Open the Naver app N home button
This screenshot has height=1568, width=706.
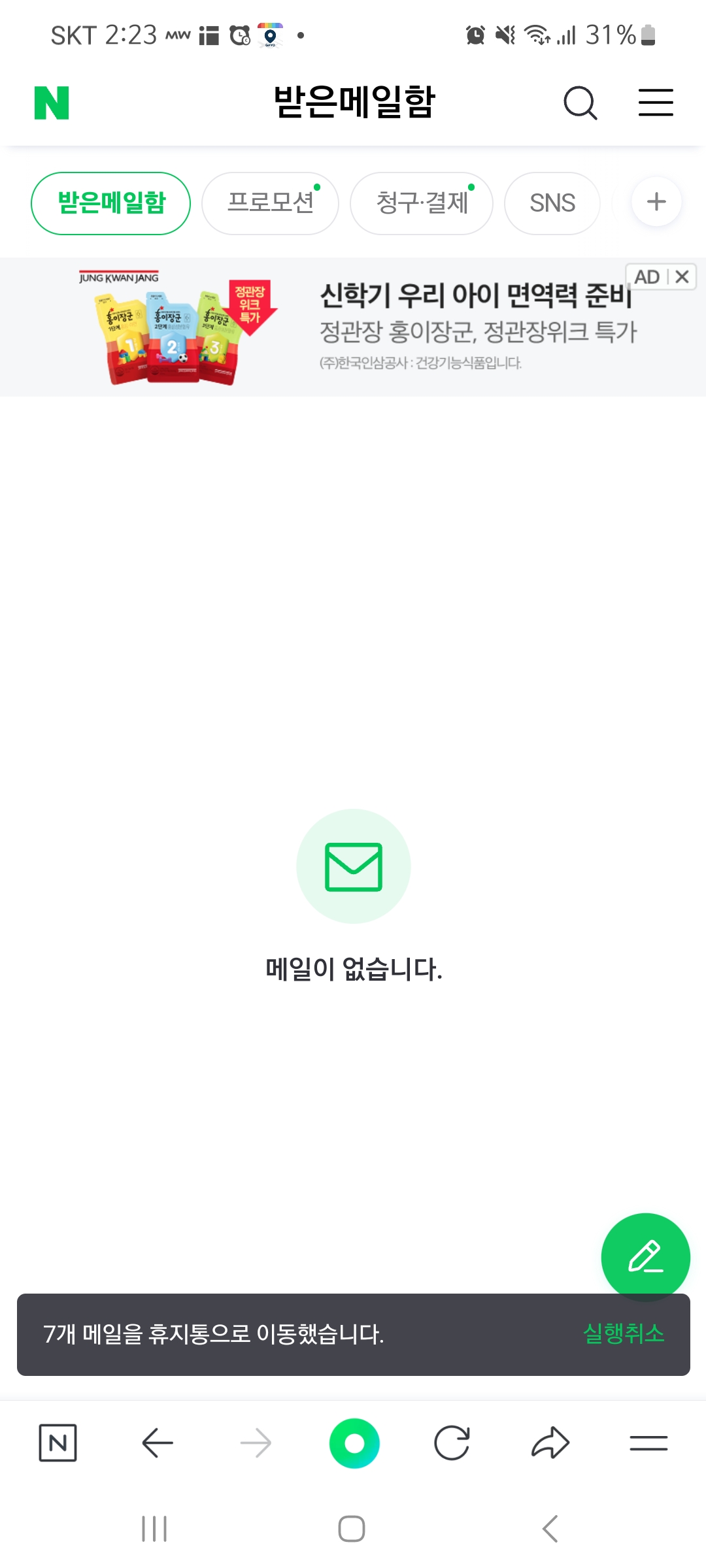point(58,1443)
